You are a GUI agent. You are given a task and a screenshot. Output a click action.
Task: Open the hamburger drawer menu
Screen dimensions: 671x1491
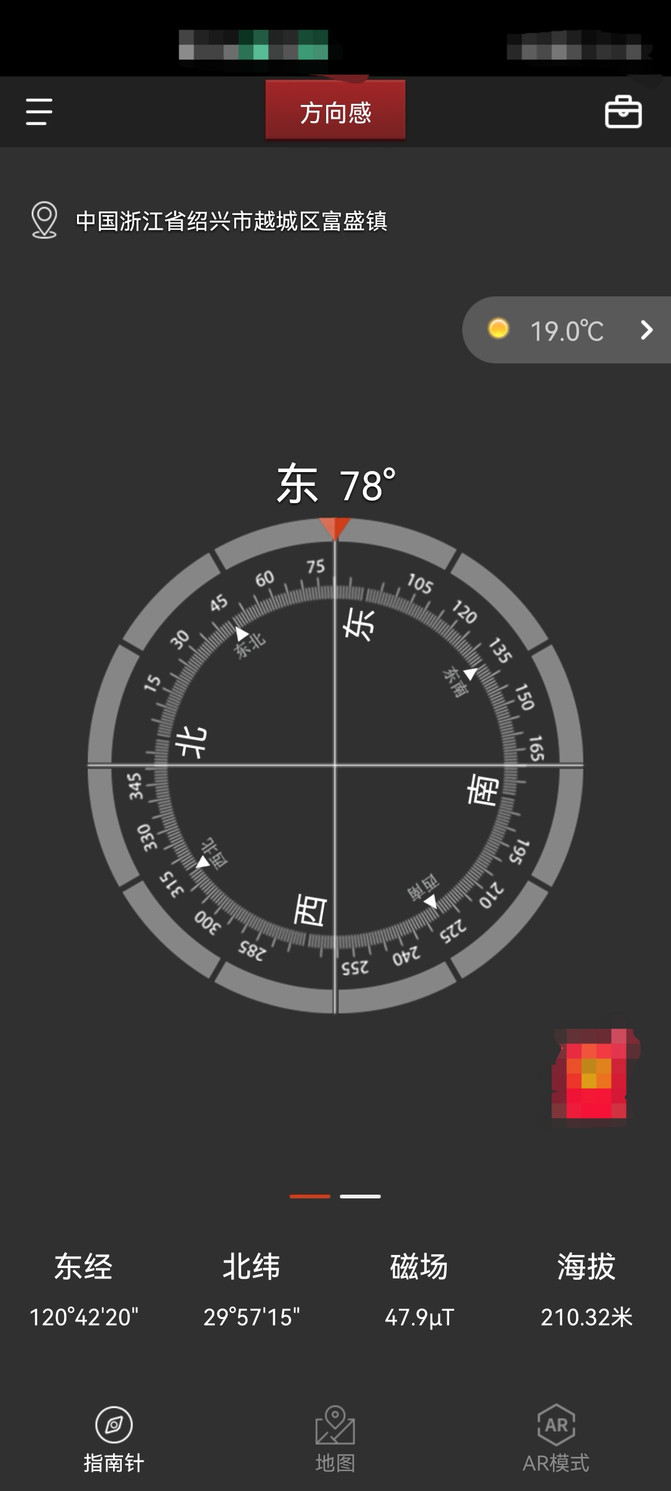tap(39, 112)
